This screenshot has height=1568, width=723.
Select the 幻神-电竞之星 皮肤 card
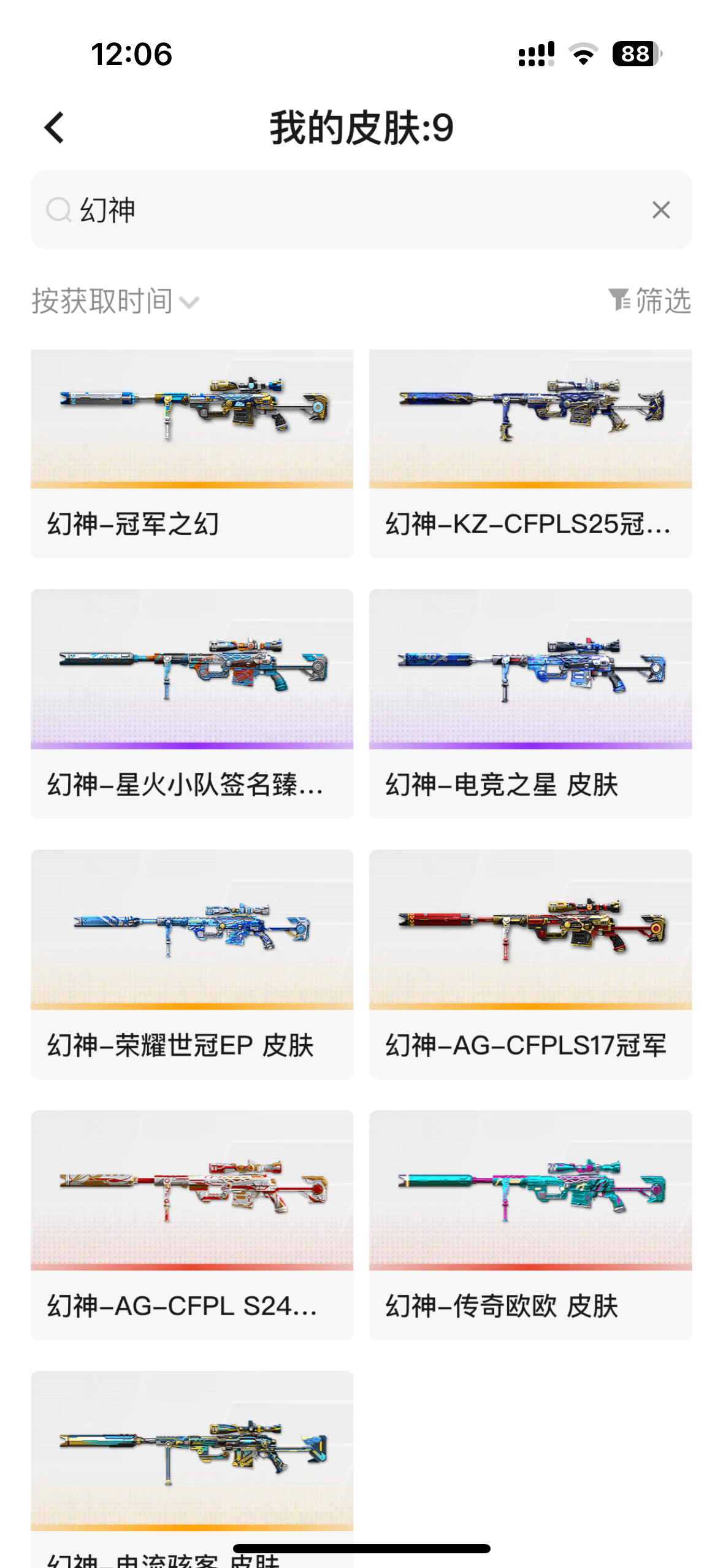click(x=530, y=704)
